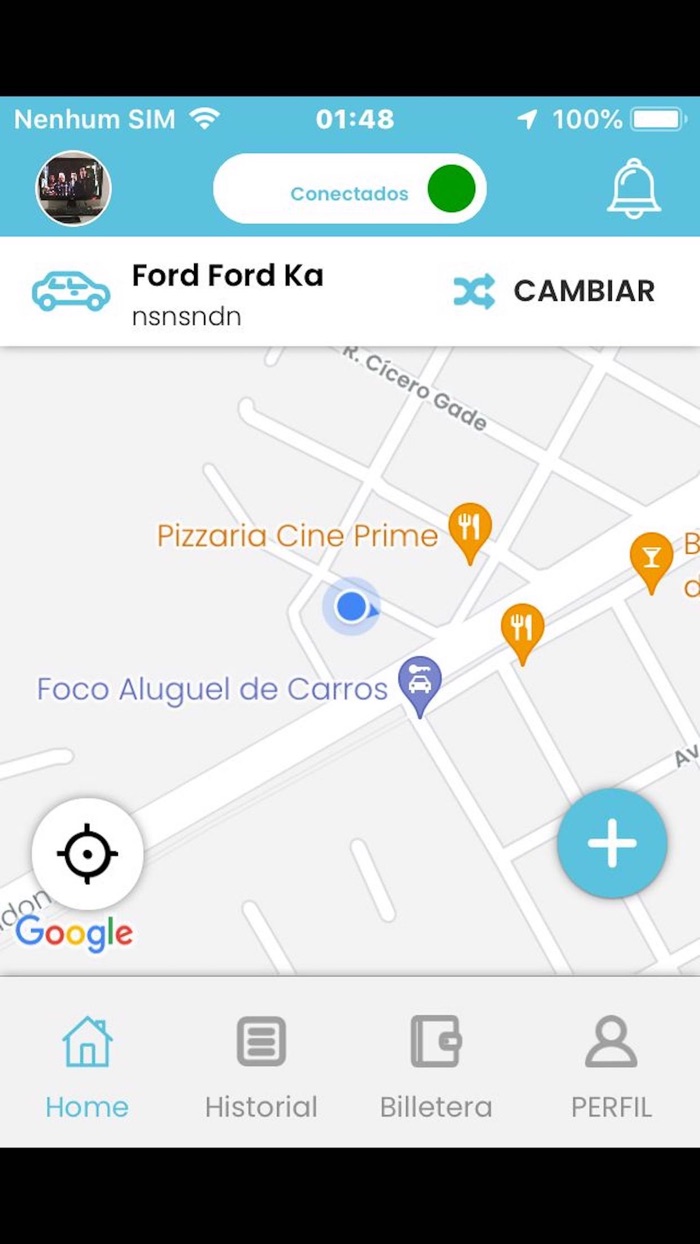Go to the PERFIL tab
The image size is (700, 1244).
(611, 1066)
